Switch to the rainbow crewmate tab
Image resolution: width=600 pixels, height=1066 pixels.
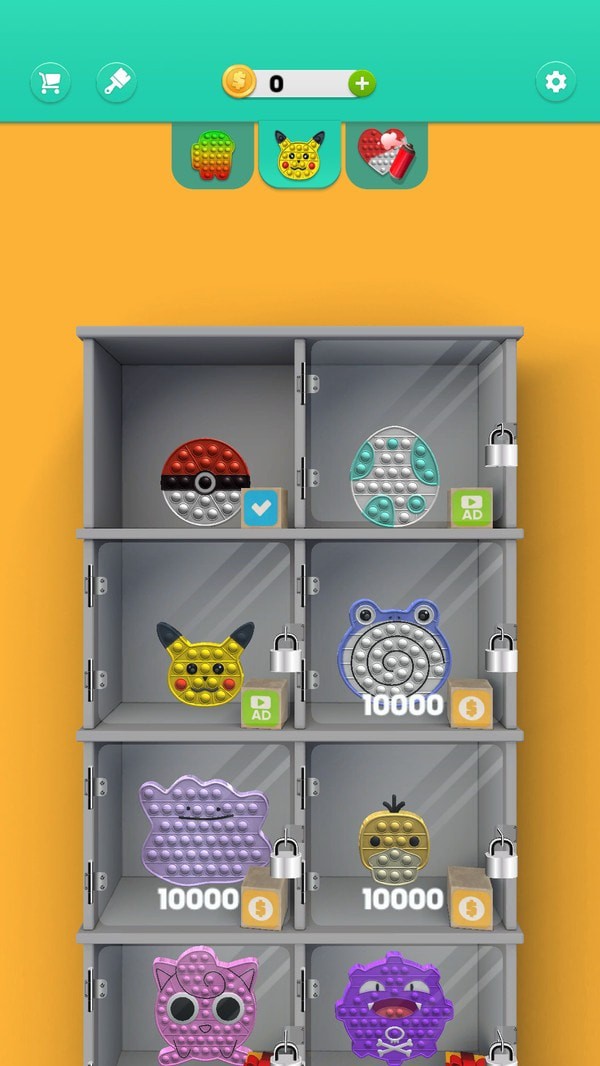tap(213, 155)
